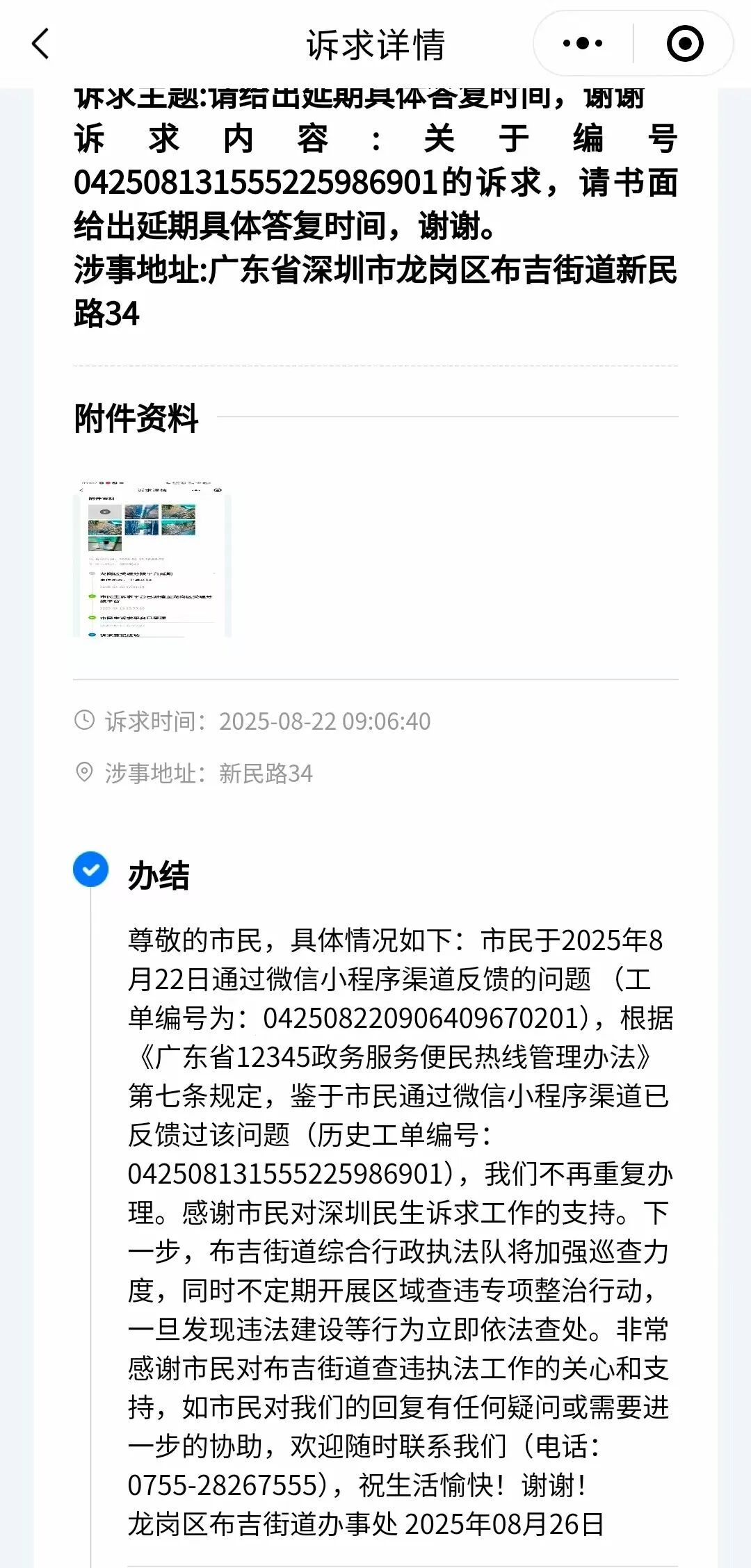This screenshot has height=1568, width=751.
Task: Go back from 诉求详情 page
Action: pos(41,44)
